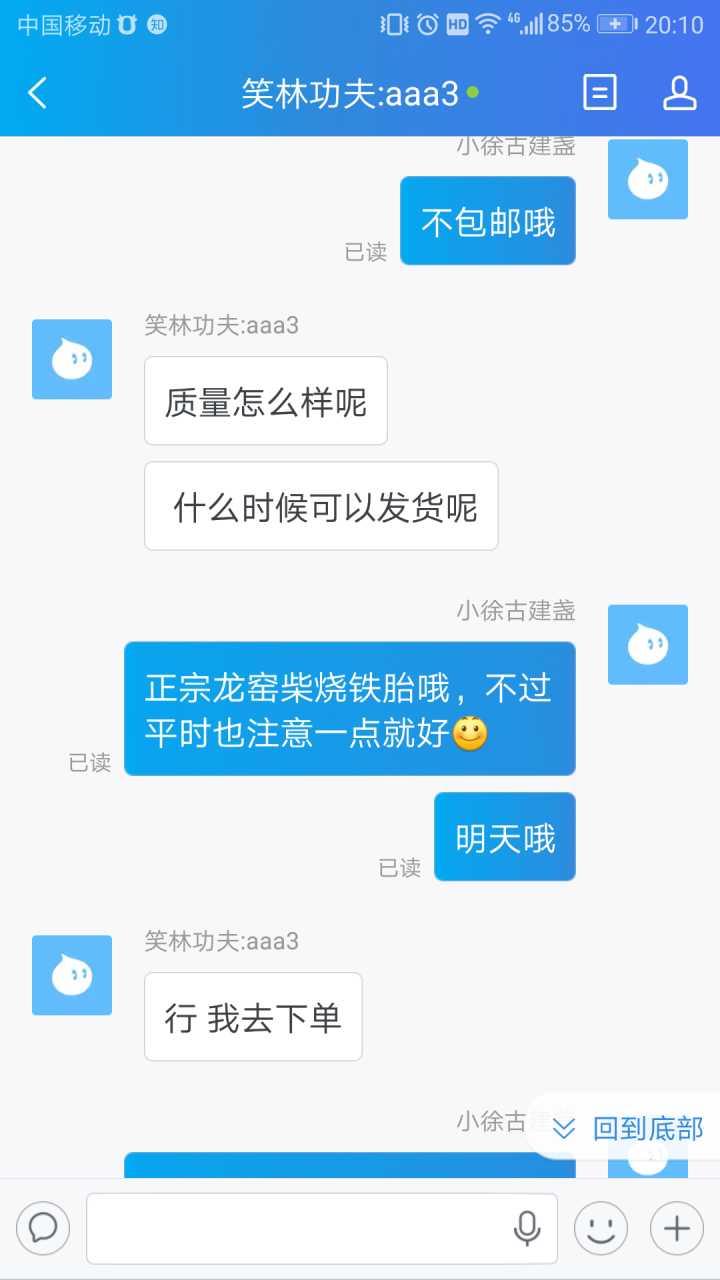Go back from the 笑林功夫:aaa3 chat
This screenshot has height=1280, width=720.
tap(38, 93)
